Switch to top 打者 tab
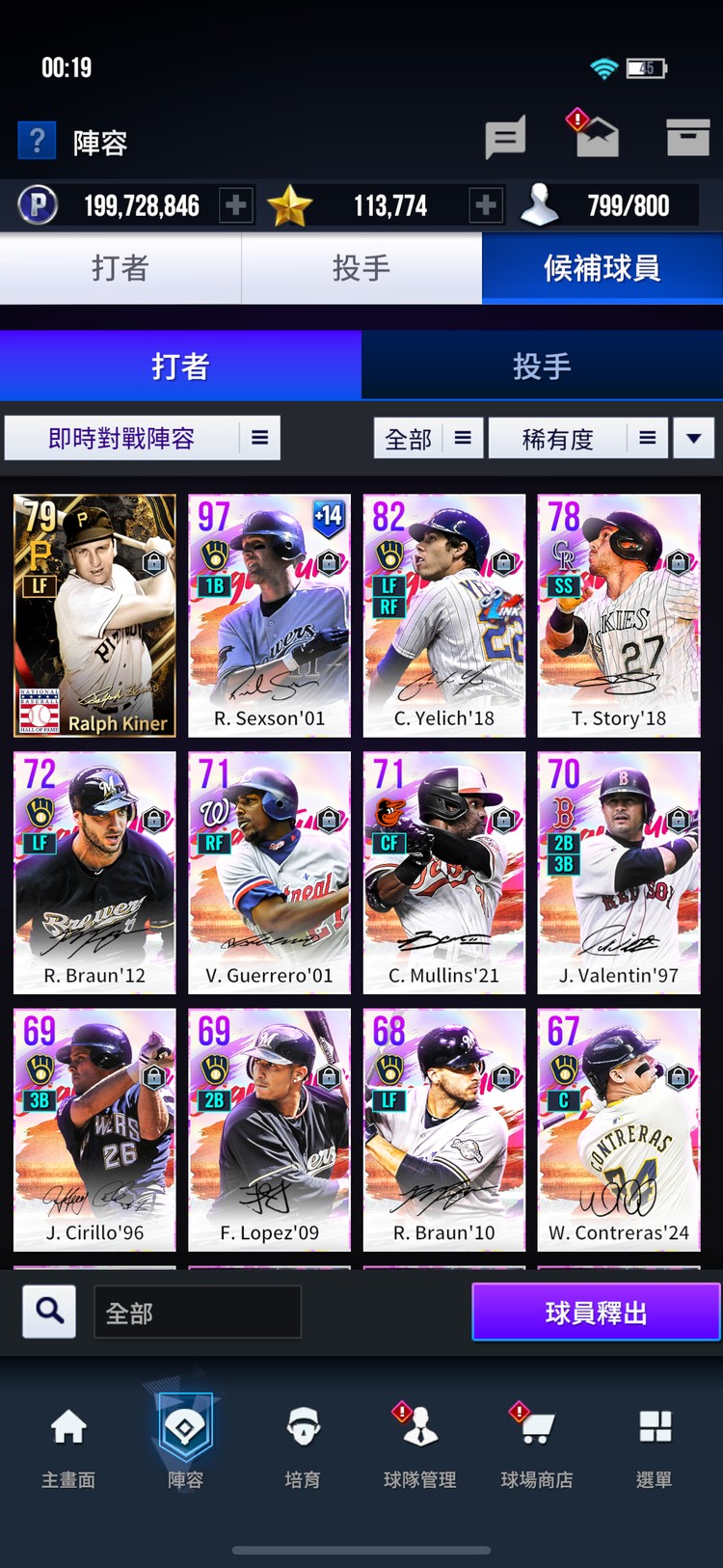Viewport: 723px width, 1568px height. point(120,268)
